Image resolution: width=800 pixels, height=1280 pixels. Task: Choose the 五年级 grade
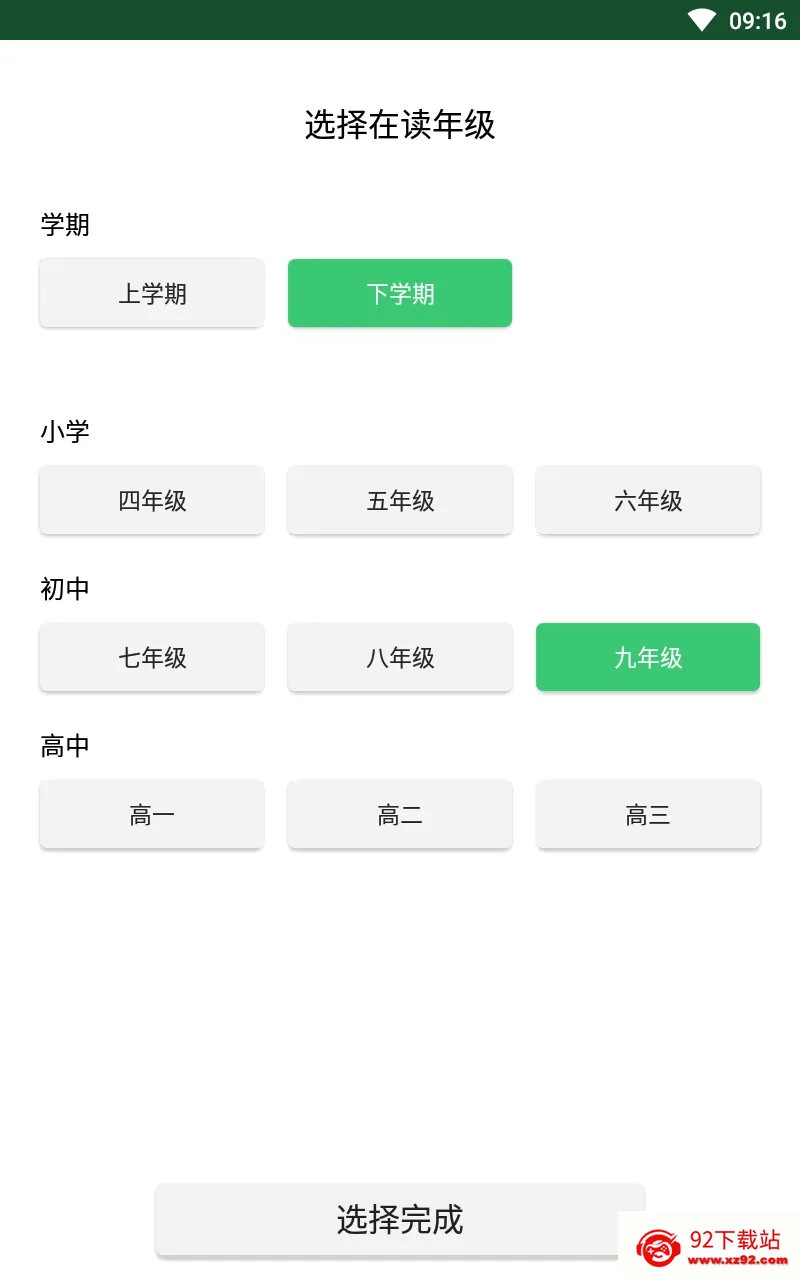pyautogui.click(x=400, y=500)
